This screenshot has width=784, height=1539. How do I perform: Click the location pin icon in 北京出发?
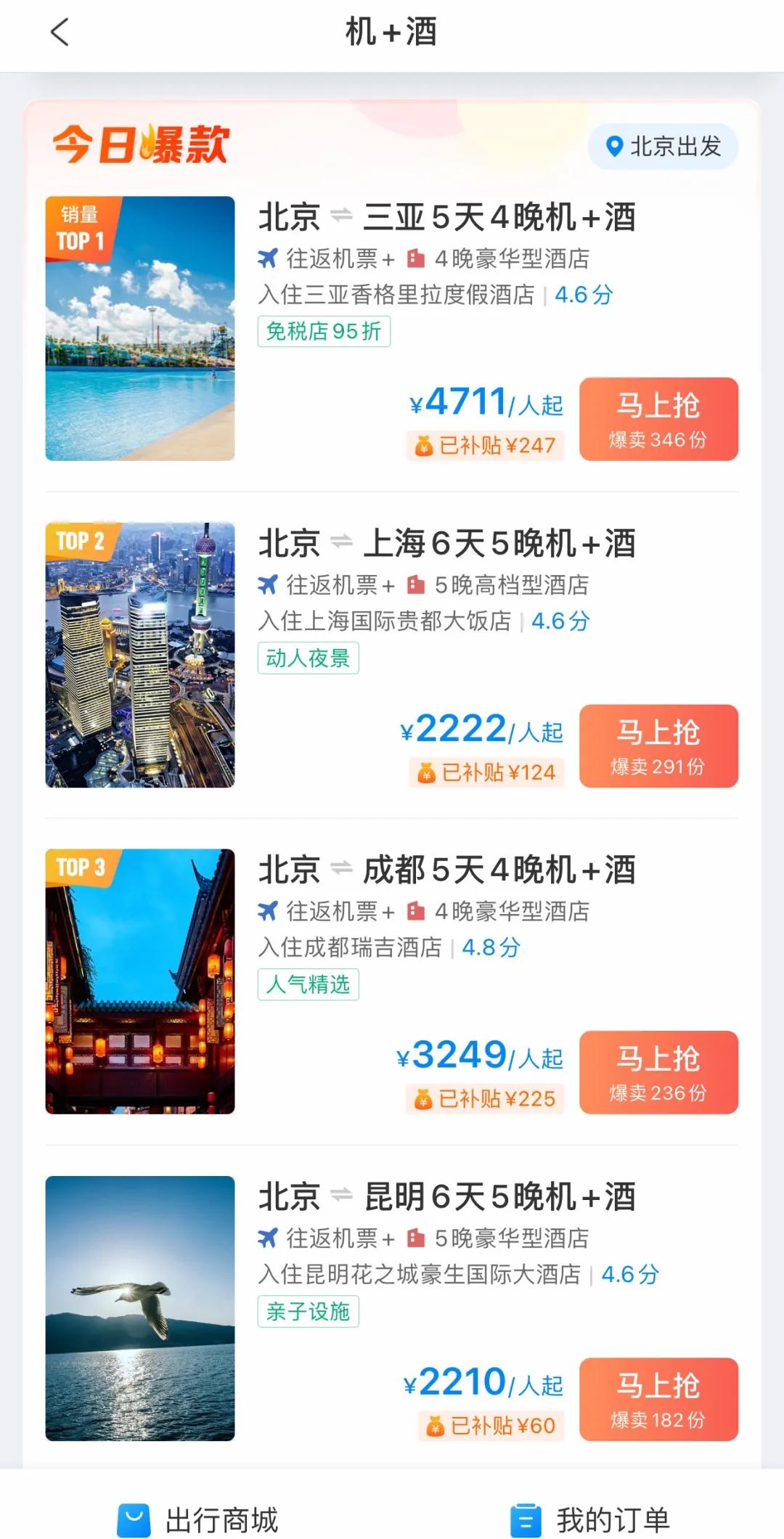(613, 147)
